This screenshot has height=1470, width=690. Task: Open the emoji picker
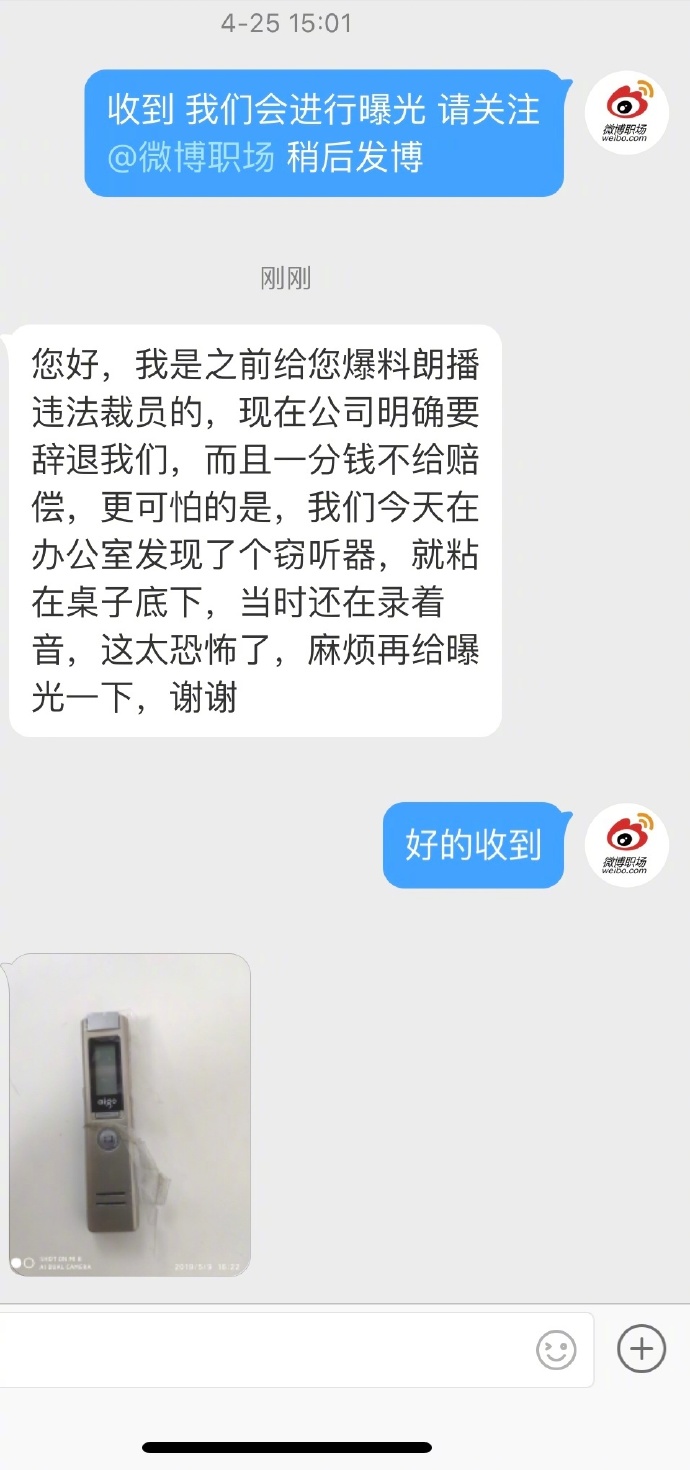(x=556, y=1350)
